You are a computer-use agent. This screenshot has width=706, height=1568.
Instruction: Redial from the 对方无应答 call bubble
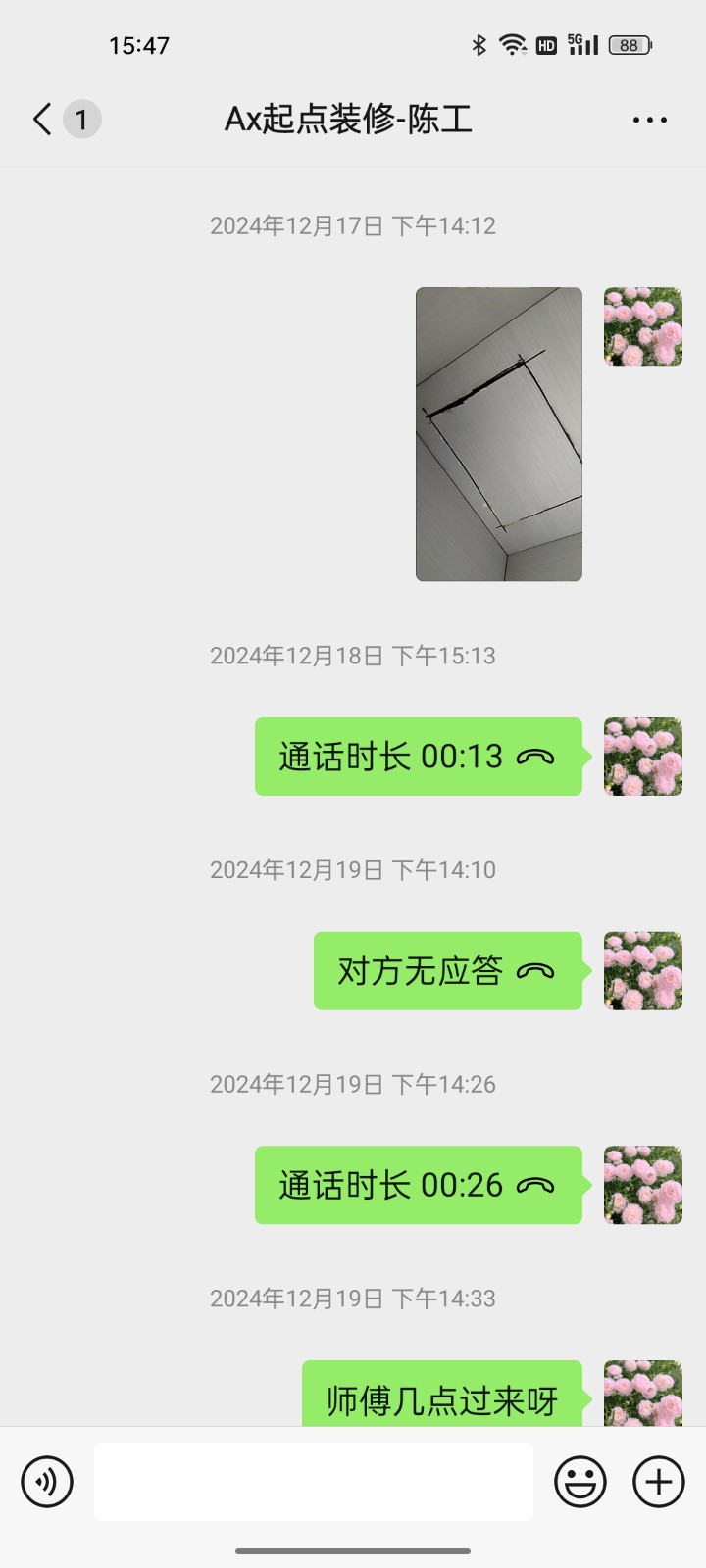447,971
